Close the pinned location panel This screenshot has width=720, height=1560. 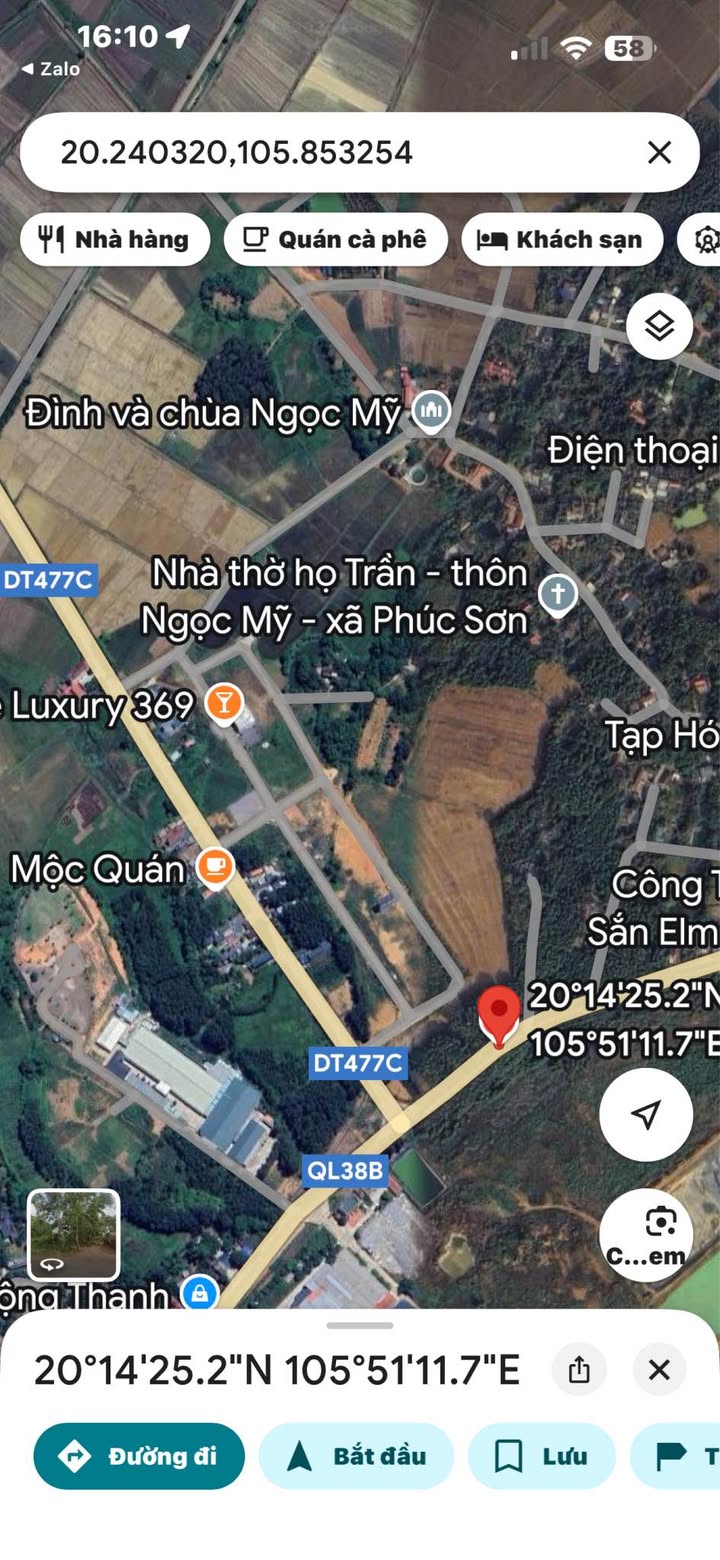659,1370
